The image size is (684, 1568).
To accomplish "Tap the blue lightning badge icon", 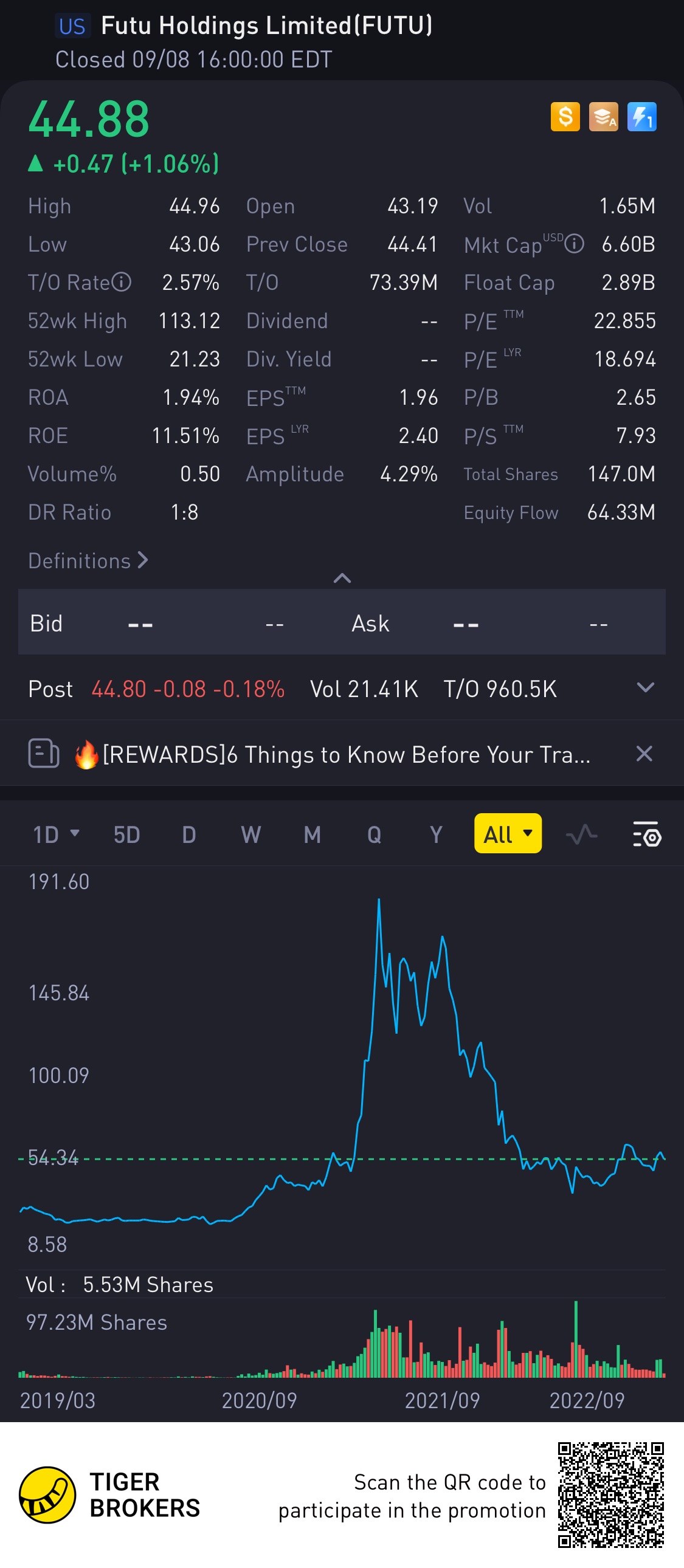I will [x=641, y=117].
